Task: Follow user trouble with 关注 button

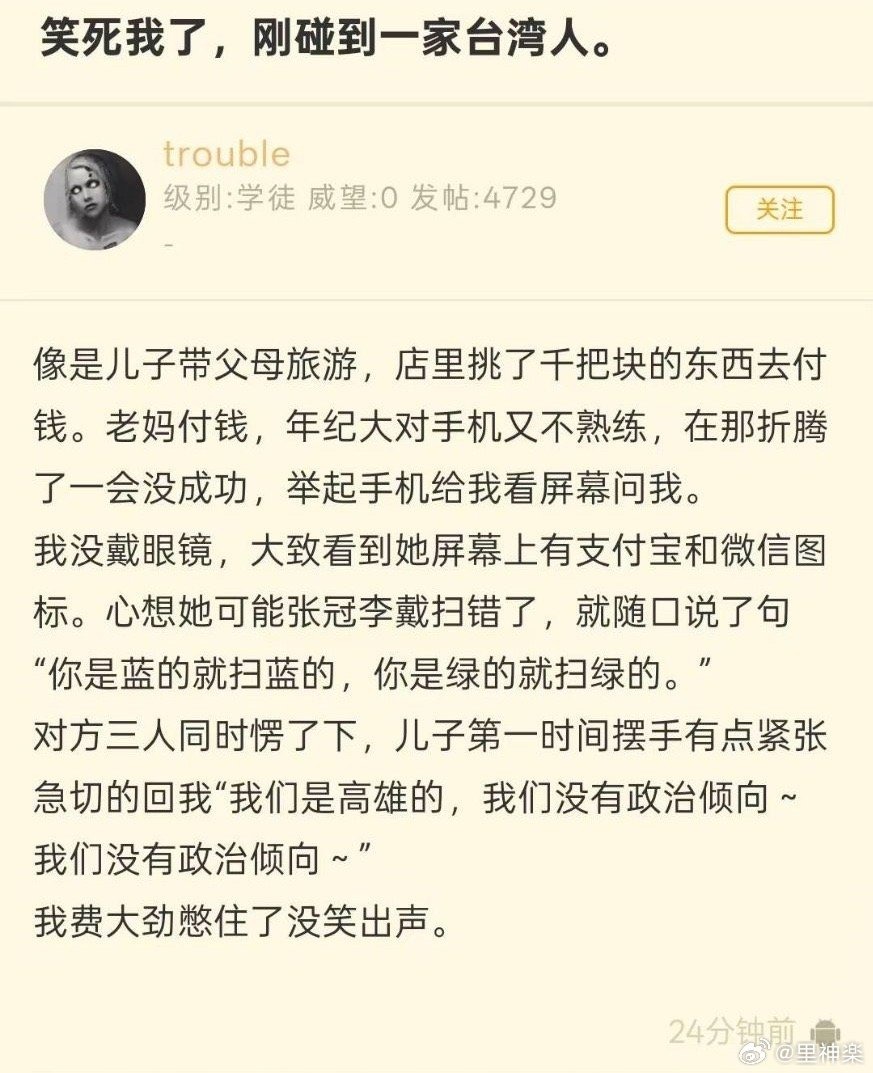Action: point(779,209)
